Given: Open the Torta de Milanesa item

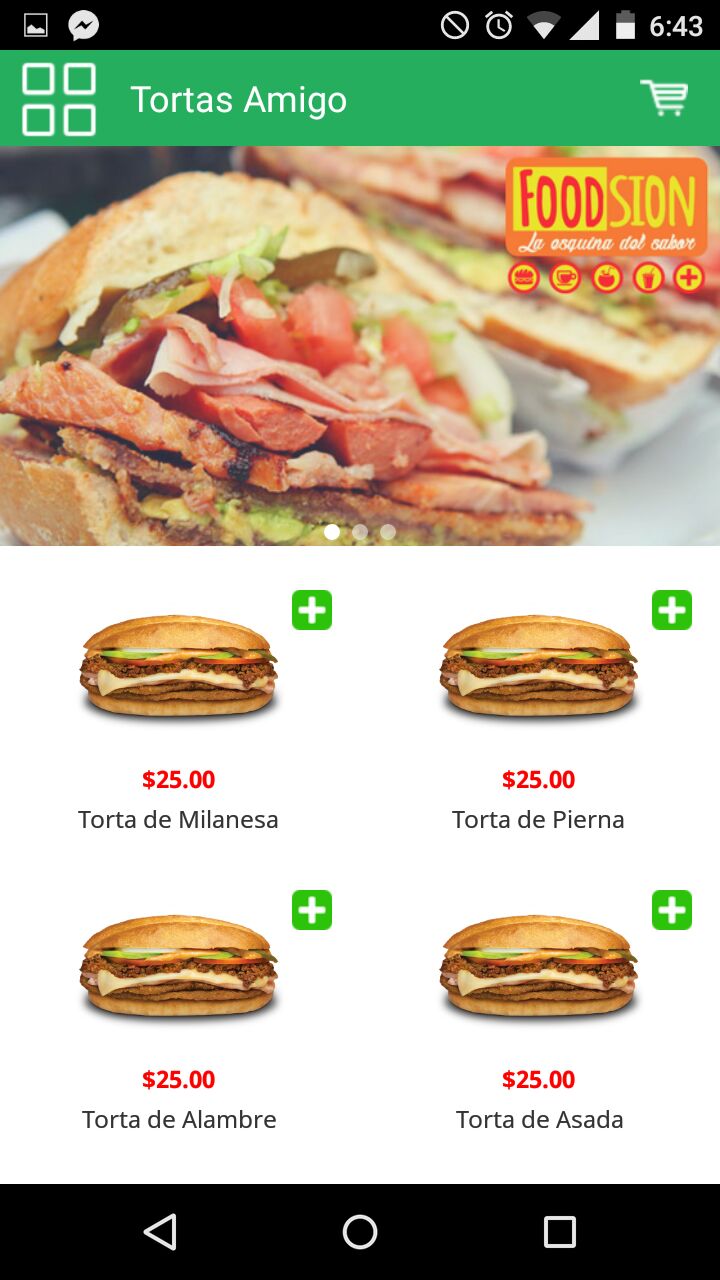Looking at the screenshot, I should 179,666.
